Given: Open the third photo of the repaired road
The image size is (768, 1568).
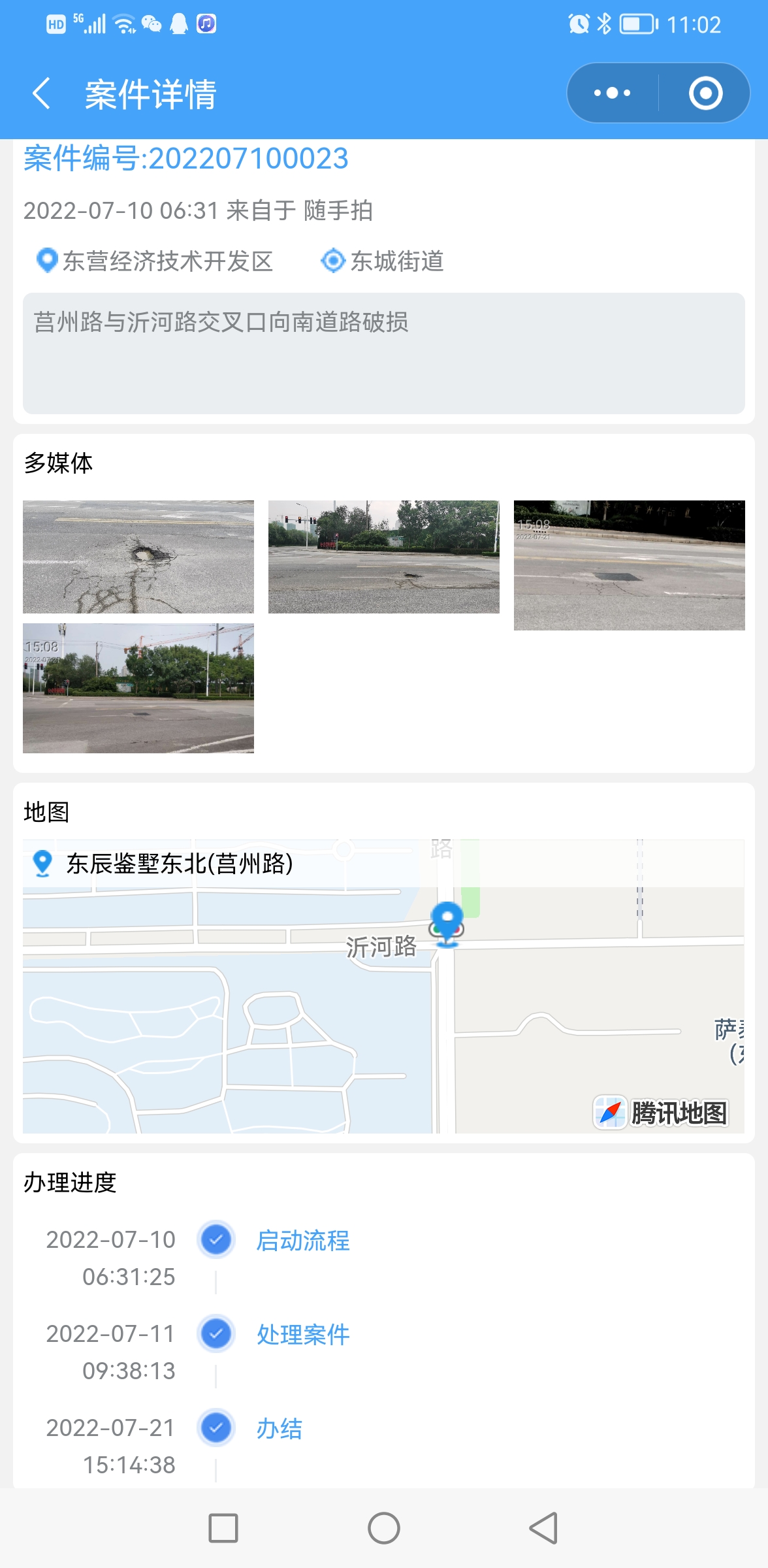Looking at the screenshot, I should 630,565.
